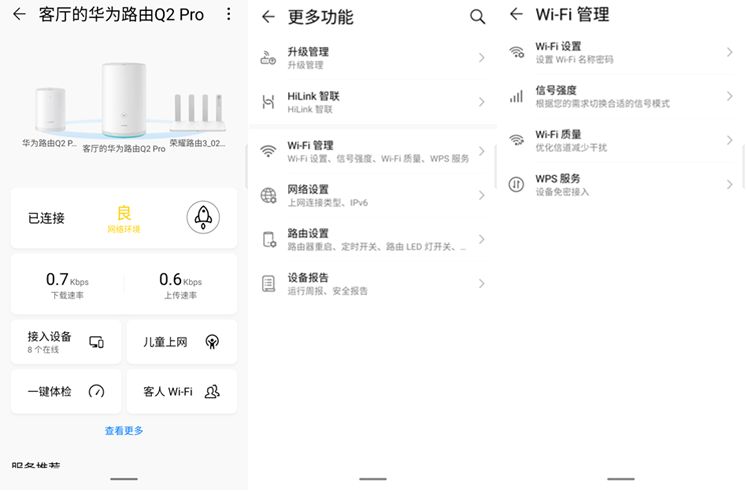This screenshot has height=491, width=746.
Task: Open HiLink 智联 row
Action: 372,101
